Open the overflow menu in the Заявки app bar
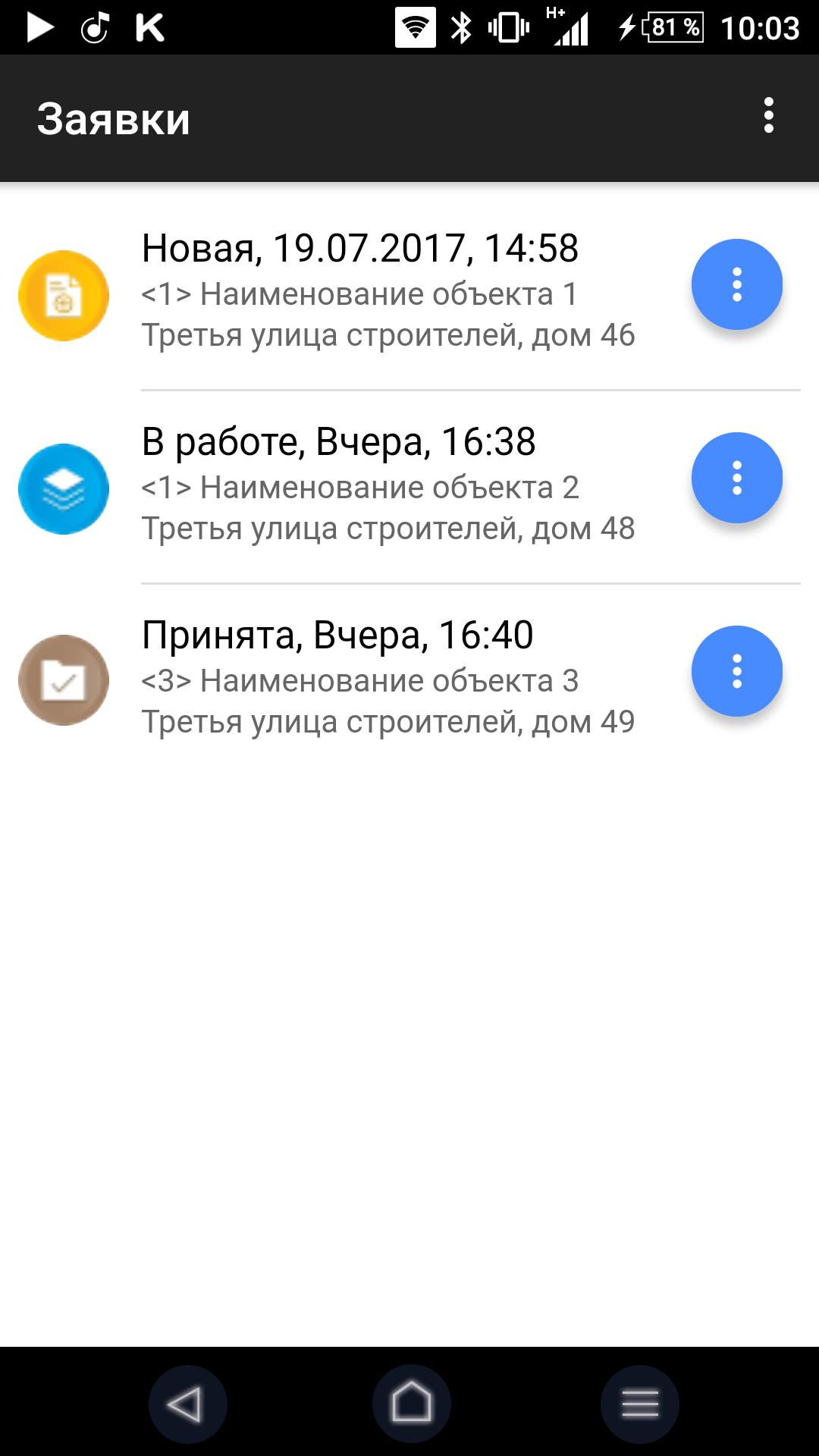The height and width of the screenshot is (1456, 819). [x=768, y=116]
